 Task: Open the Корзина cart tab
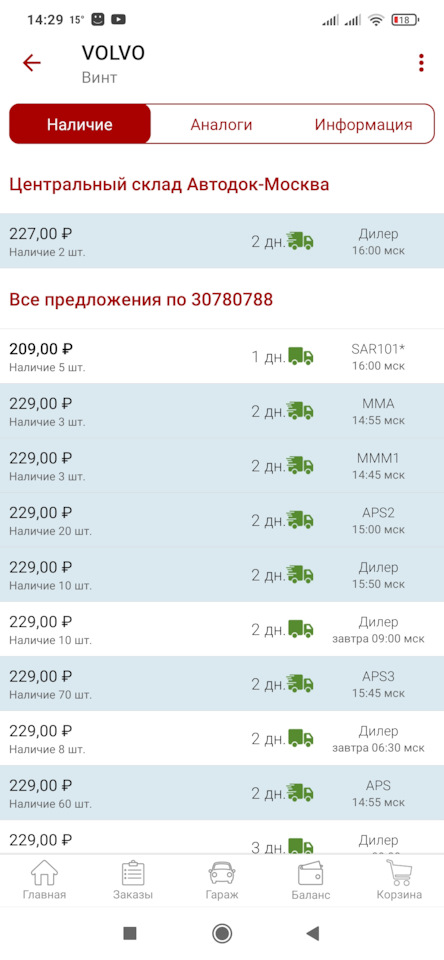click(399, 880)
